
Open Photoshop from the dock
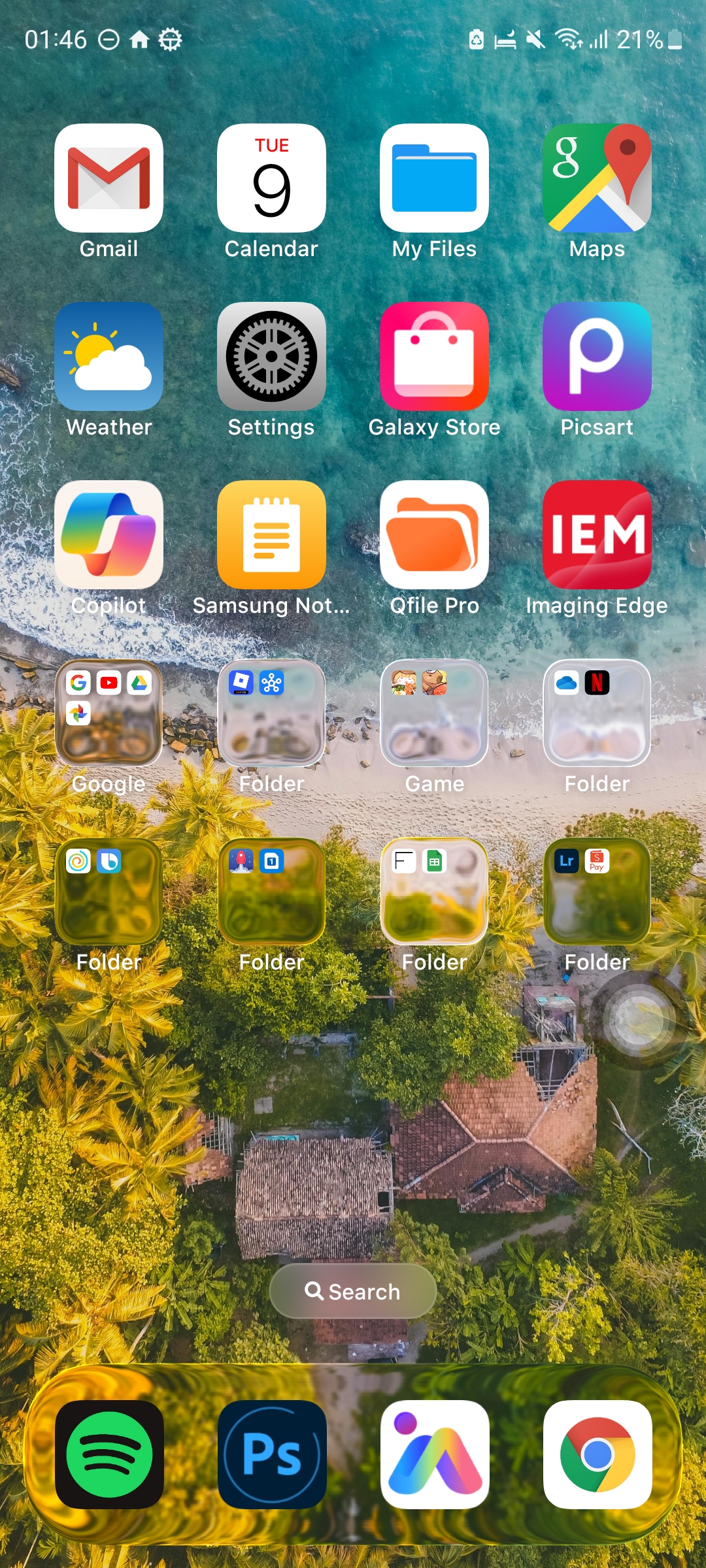271,1454
